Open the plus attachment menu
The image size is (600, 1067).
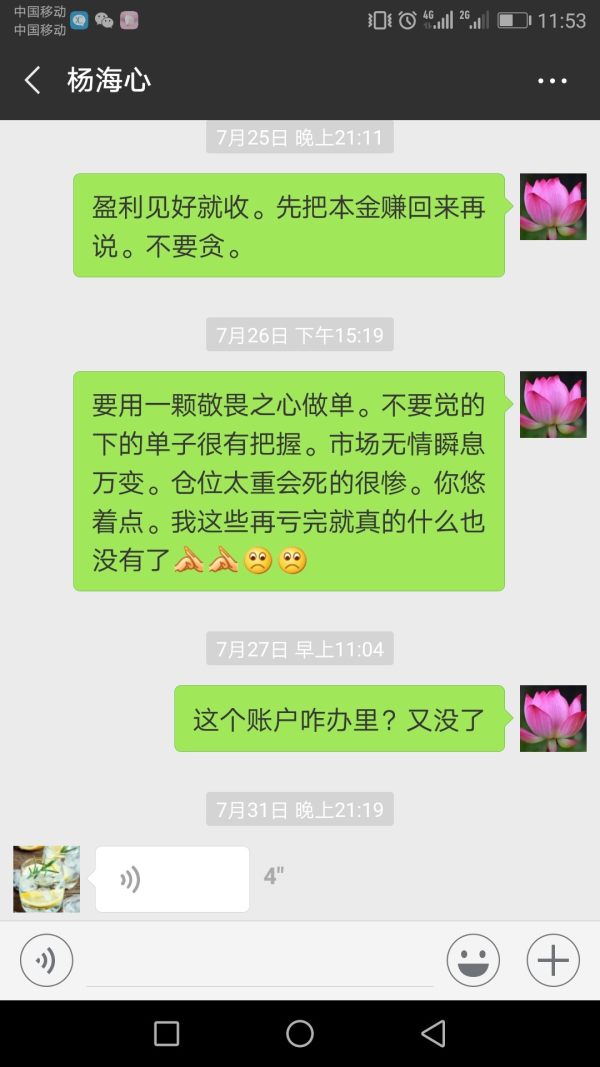553,961
